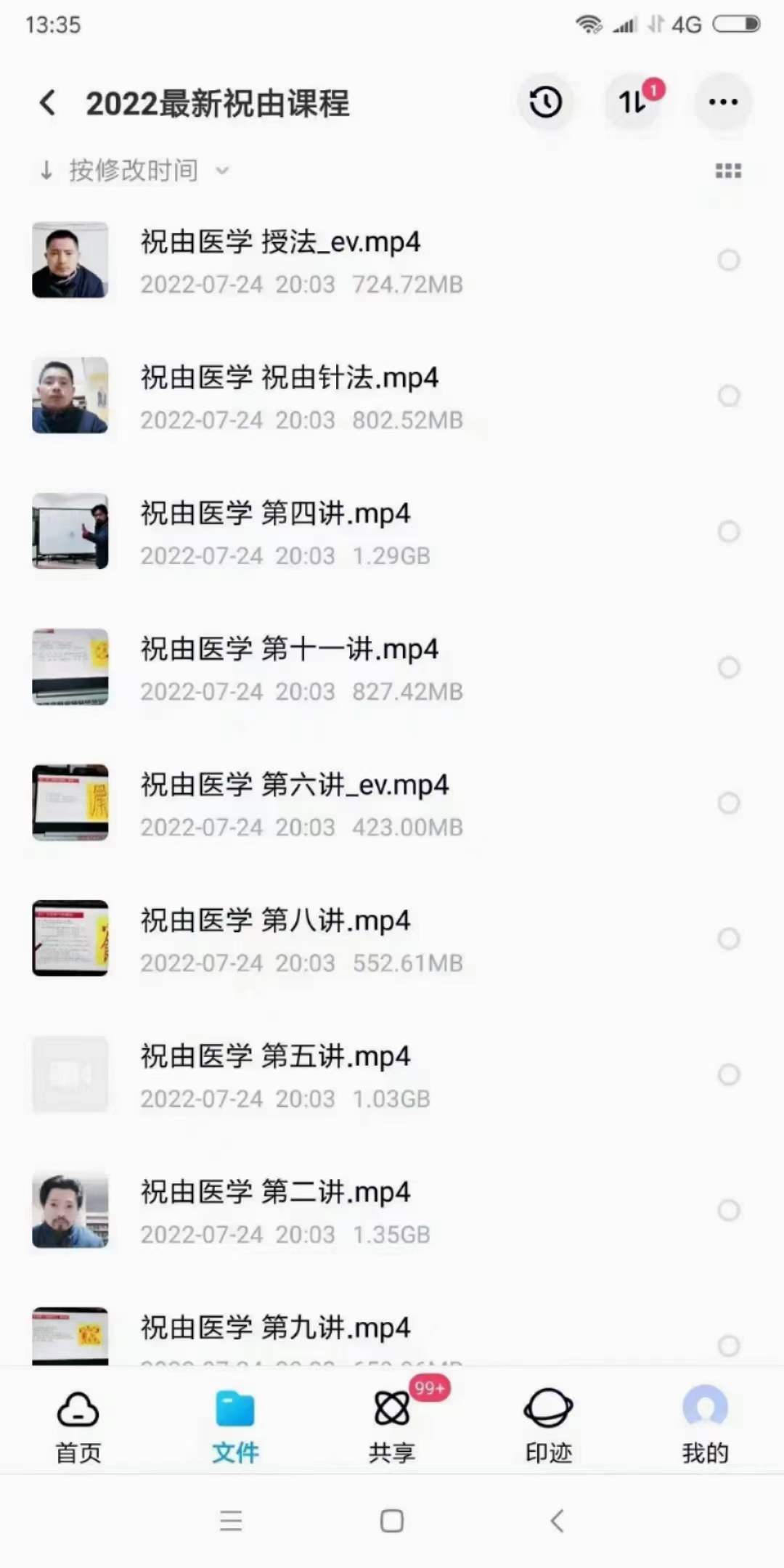
Task: Switch file list to grid view
Action: 727,170
